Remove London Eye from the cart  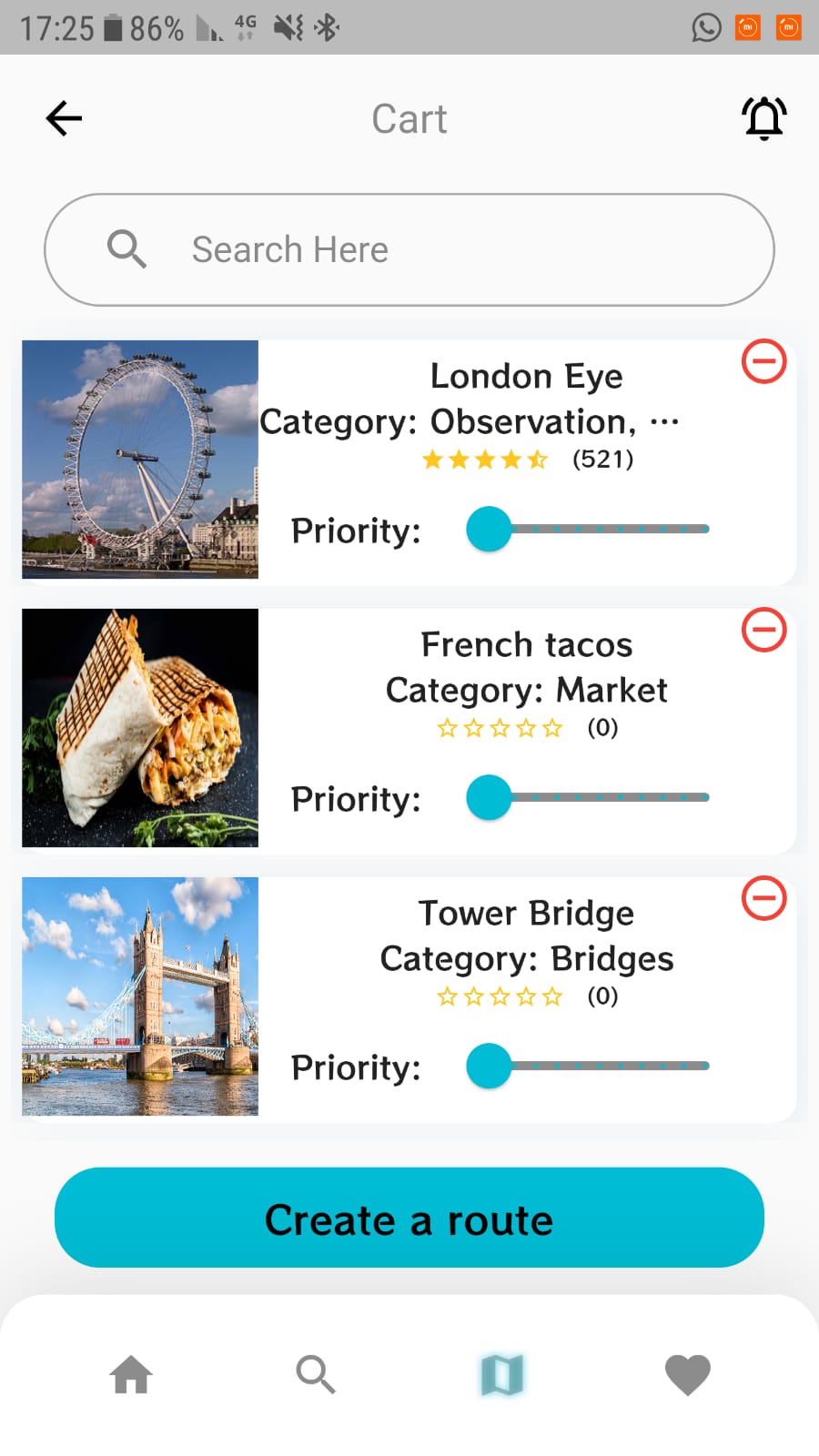pos(764,361)
